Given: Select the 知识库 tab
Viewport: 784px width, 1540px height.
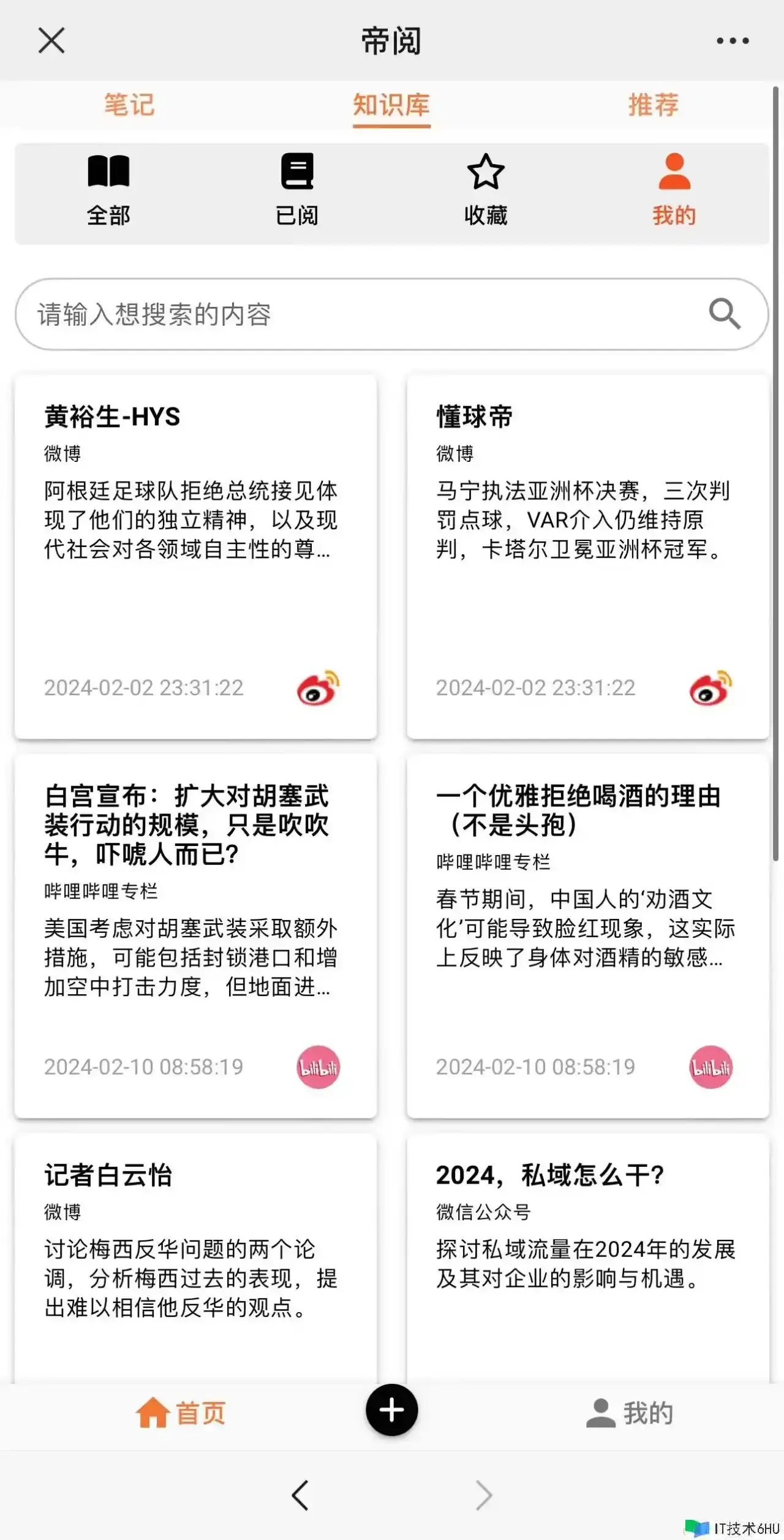Looking at the screenshot, I should pyautogui.click(x=391, y=105).
